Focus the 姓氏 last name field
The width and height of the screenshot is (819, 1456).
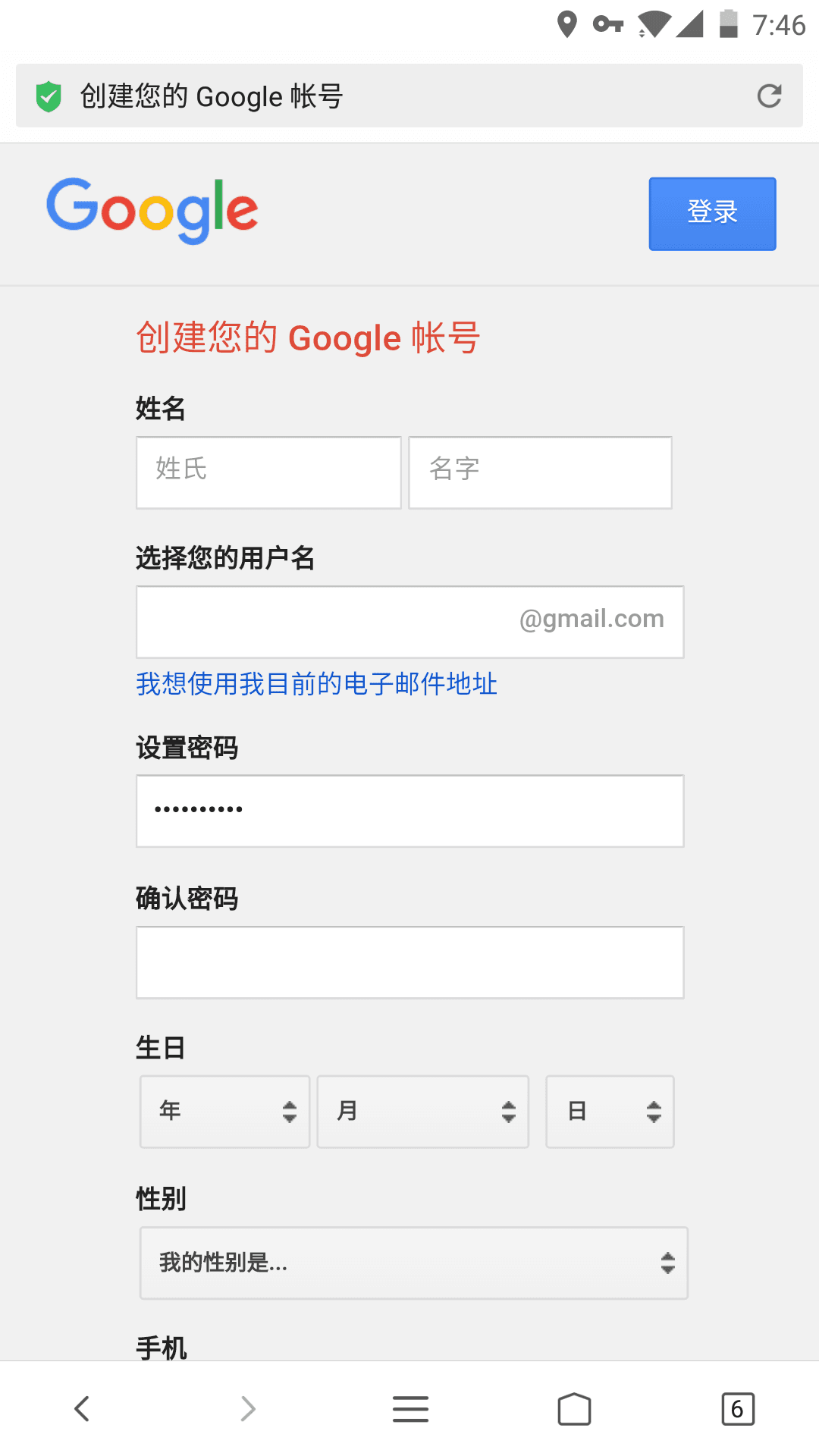point(268,472)
